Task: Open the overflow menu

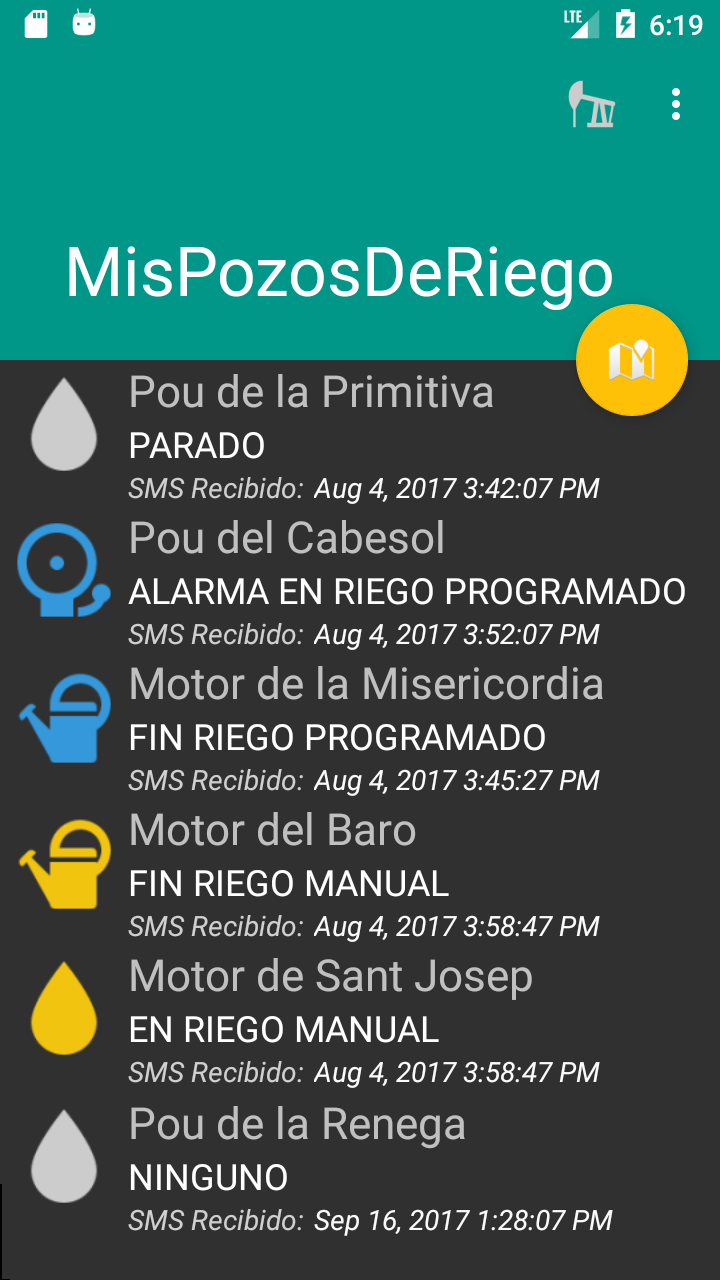Action: click(677, 104)
